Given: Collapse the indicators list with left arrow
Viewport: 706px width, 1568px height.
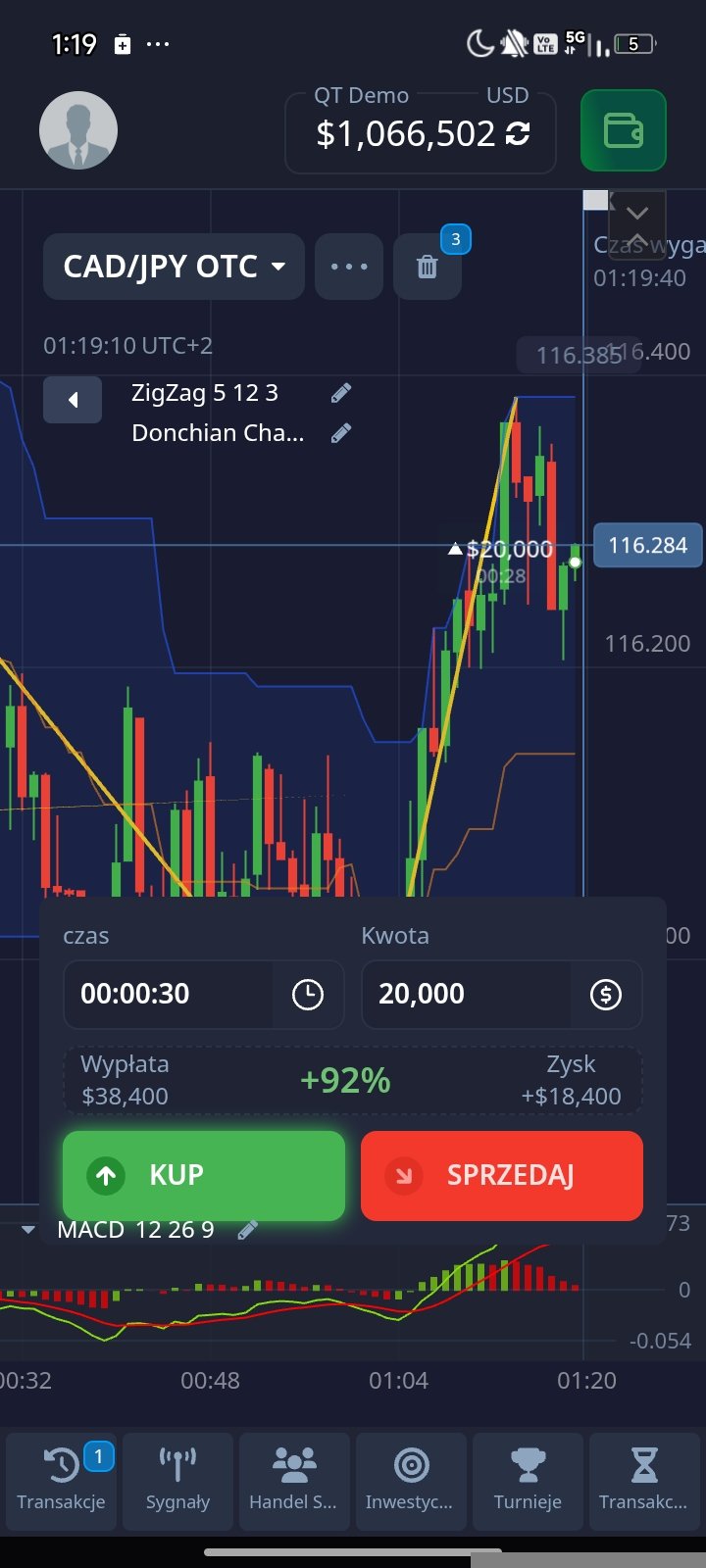Looking at the screenshot, I should coord(73,400).
